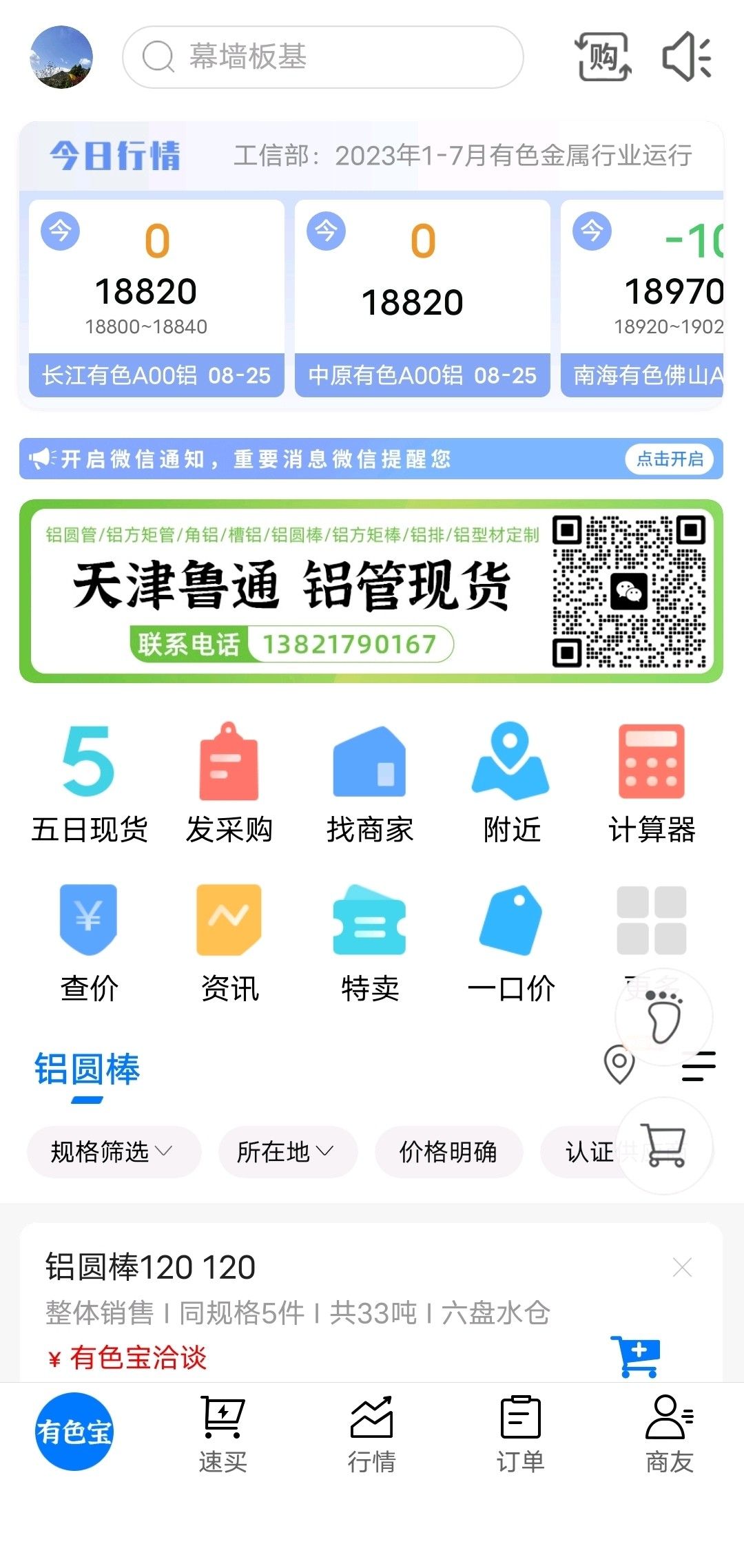Expand the 规格筛选 filter
This screenshot has width=744, height=1568.
[x=114, y=1151]
